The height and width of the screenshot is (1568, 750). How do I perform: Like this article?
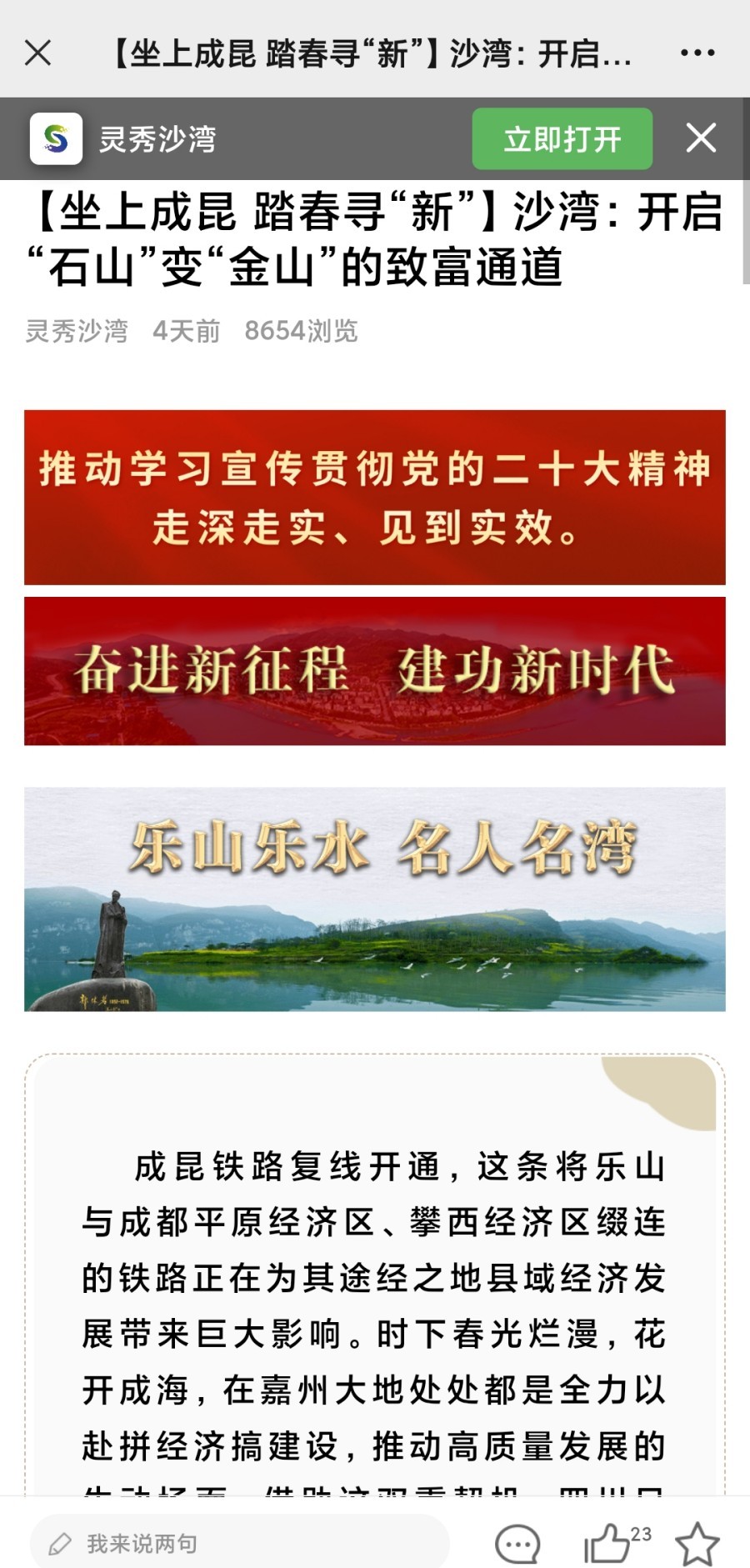pos(609,1543)
